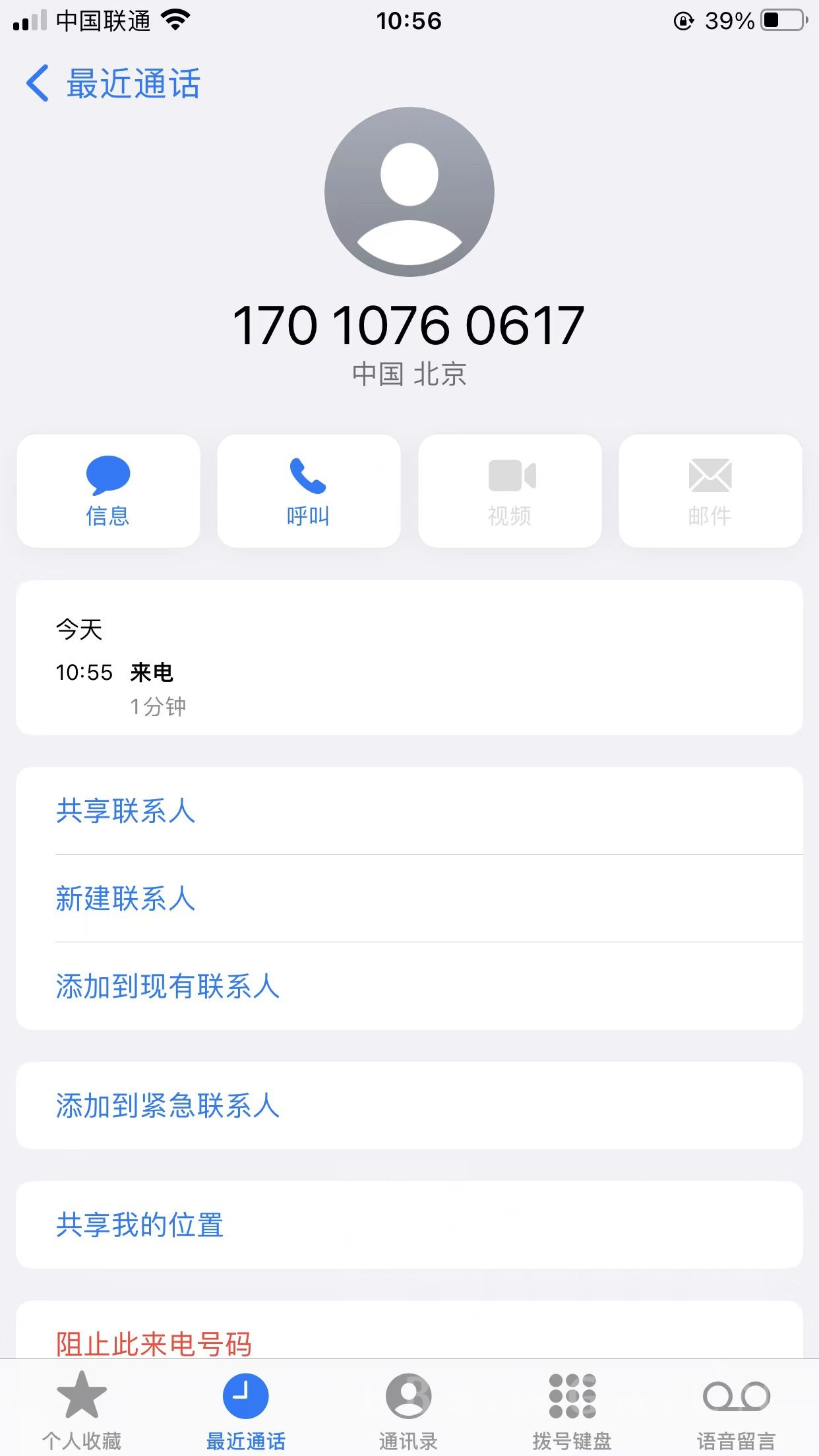The image size is (819, 1456).
Task: Go back to 最近通话 list
Action: tap(113, 84)
